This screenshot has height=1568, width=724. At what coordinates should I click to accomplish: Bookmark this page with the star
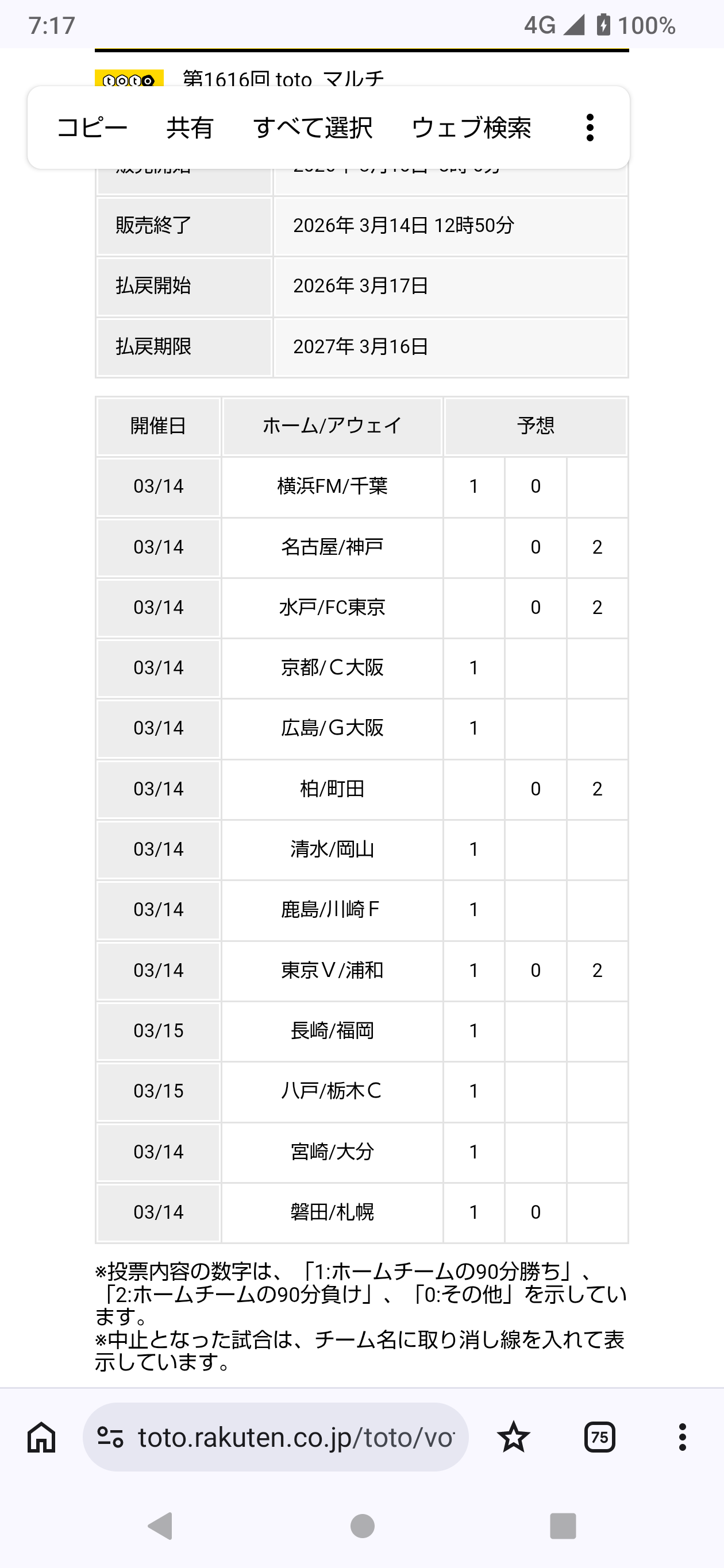(513, 1437)
